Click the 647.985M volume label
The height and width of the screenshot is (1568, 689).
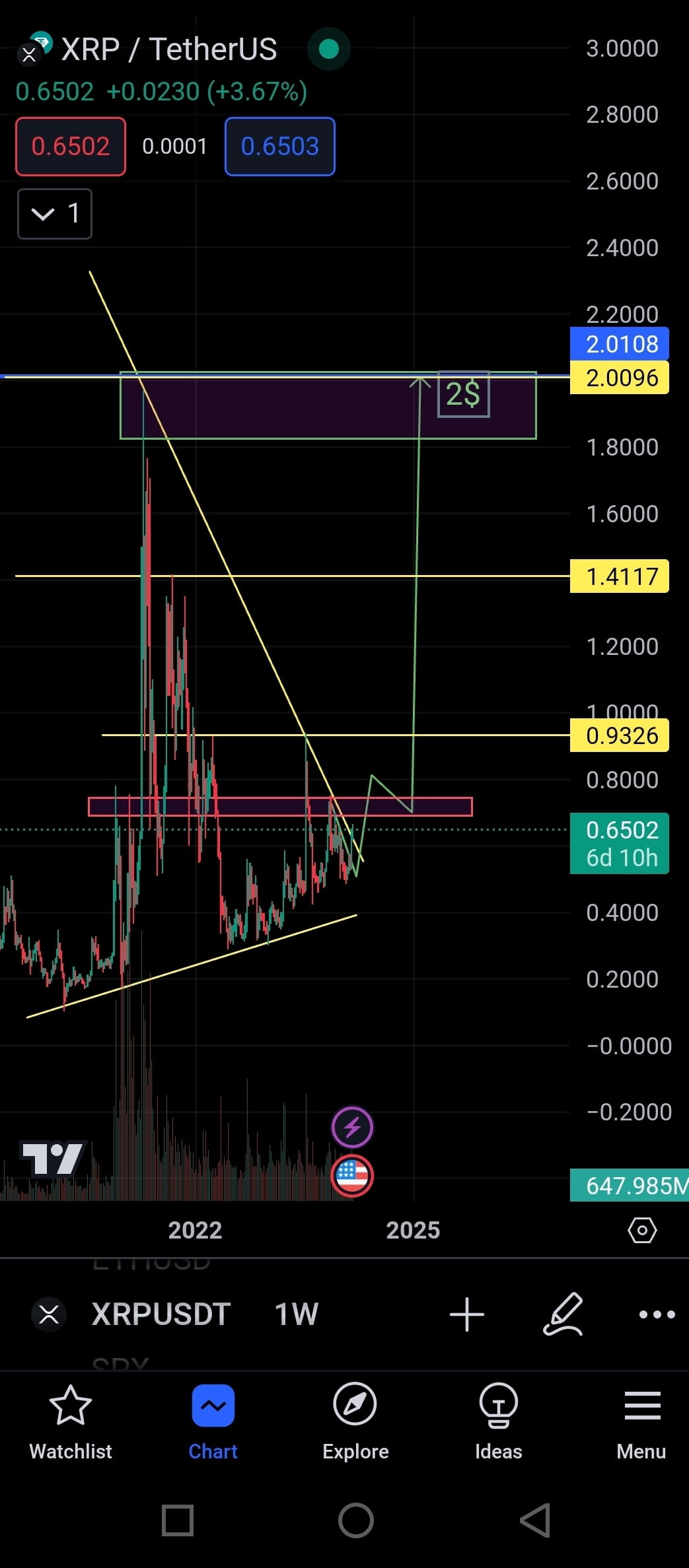629,1186
